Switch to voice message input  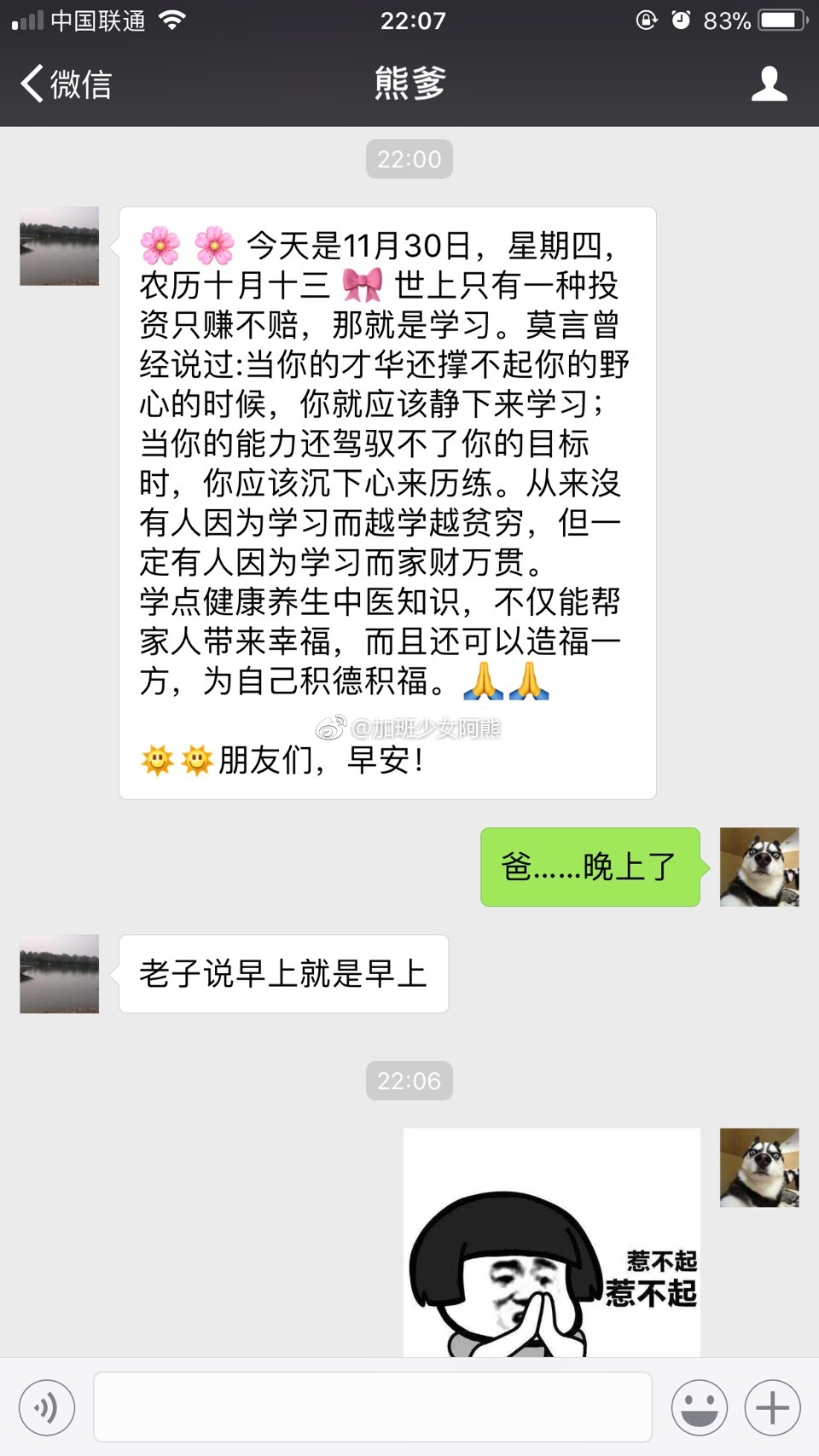(47, 1407)
